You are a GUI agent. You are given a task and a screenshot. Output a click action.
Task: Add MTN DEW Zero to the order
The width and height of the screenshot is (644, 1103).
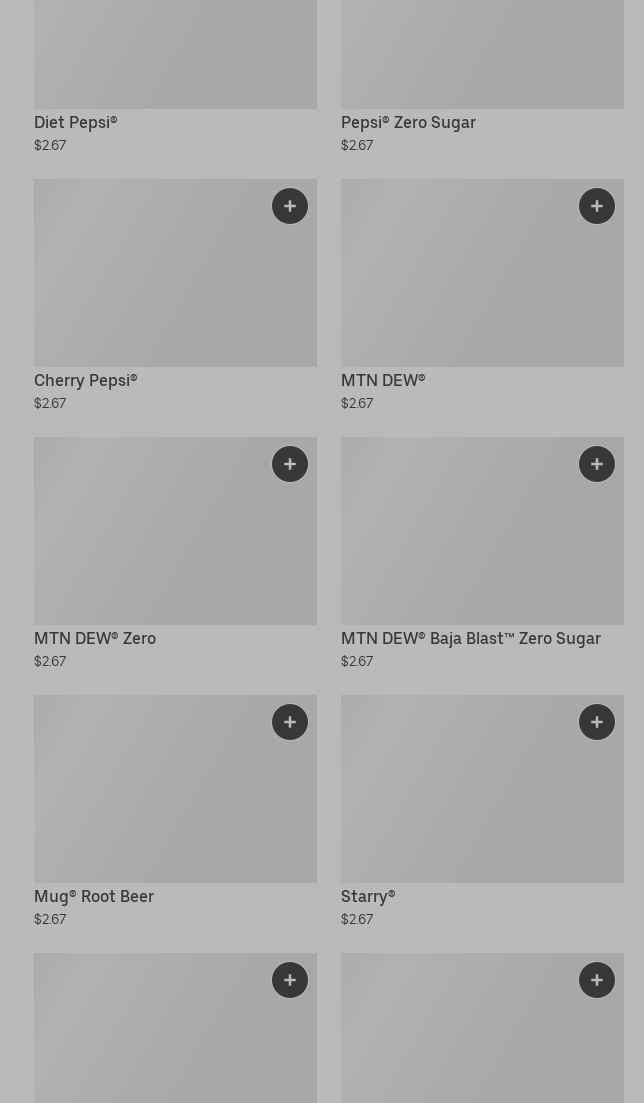[290, 464]
